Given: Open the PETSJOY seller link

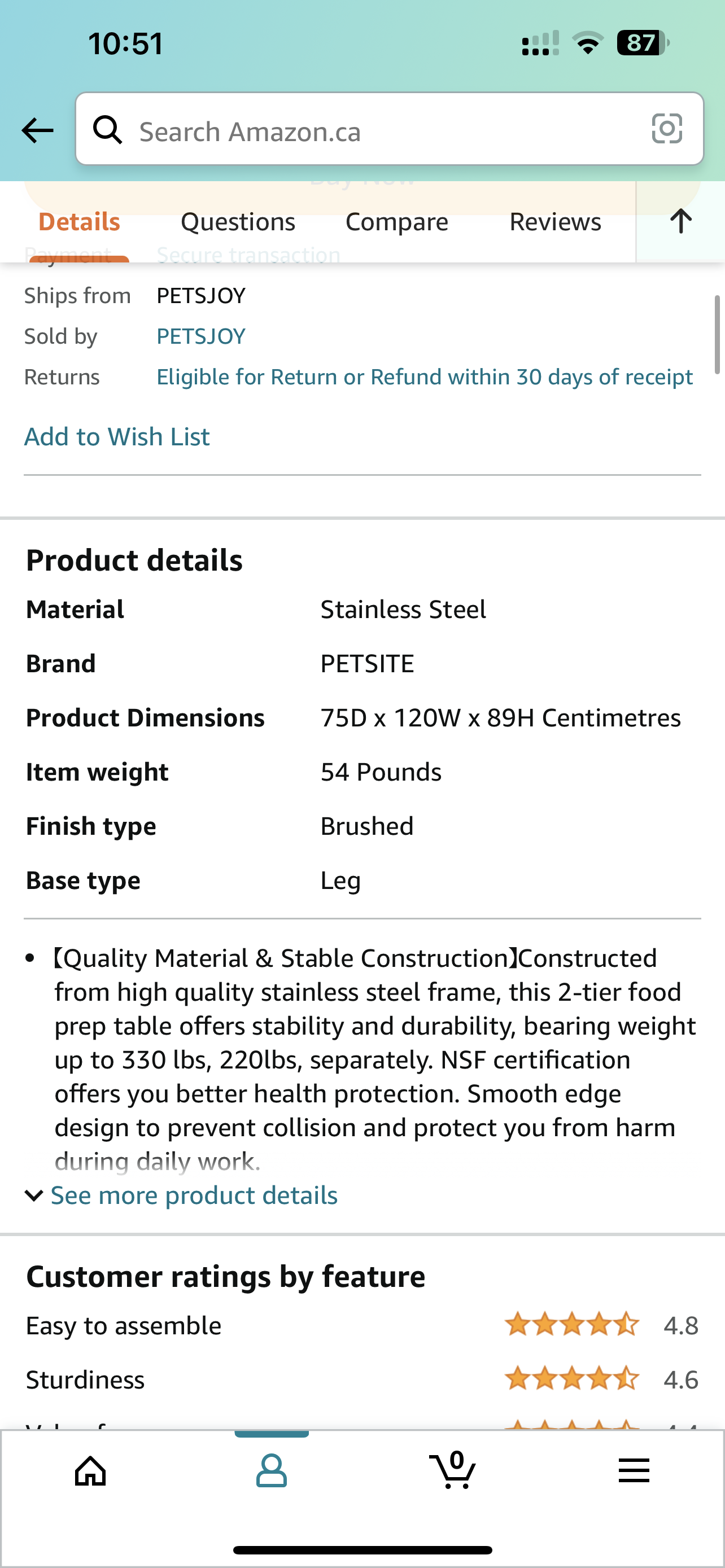Looking at the screenshot, I should tap(201, 336).
